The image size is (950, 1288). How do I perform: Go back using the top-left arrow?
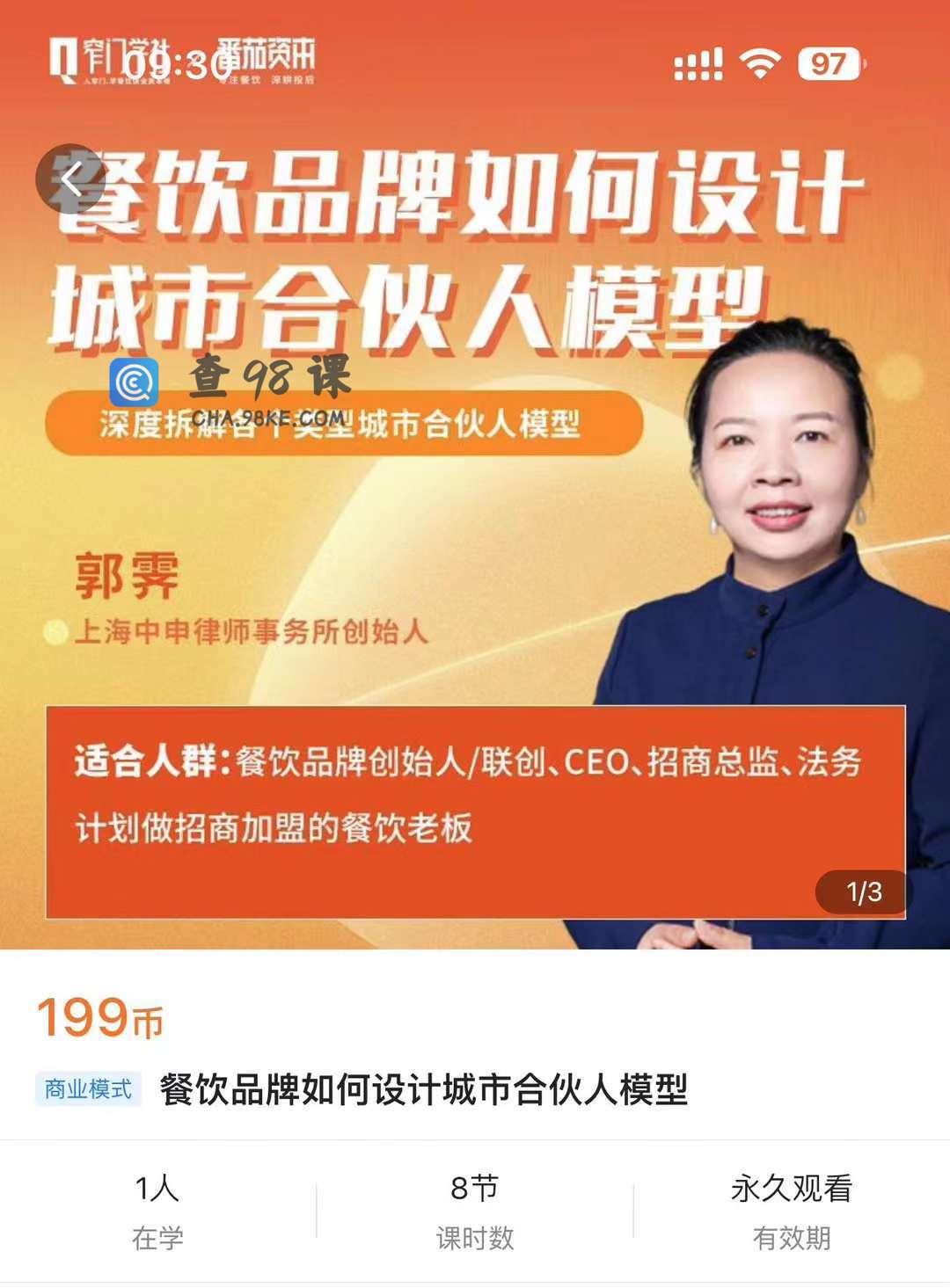[x=71, y=179]
